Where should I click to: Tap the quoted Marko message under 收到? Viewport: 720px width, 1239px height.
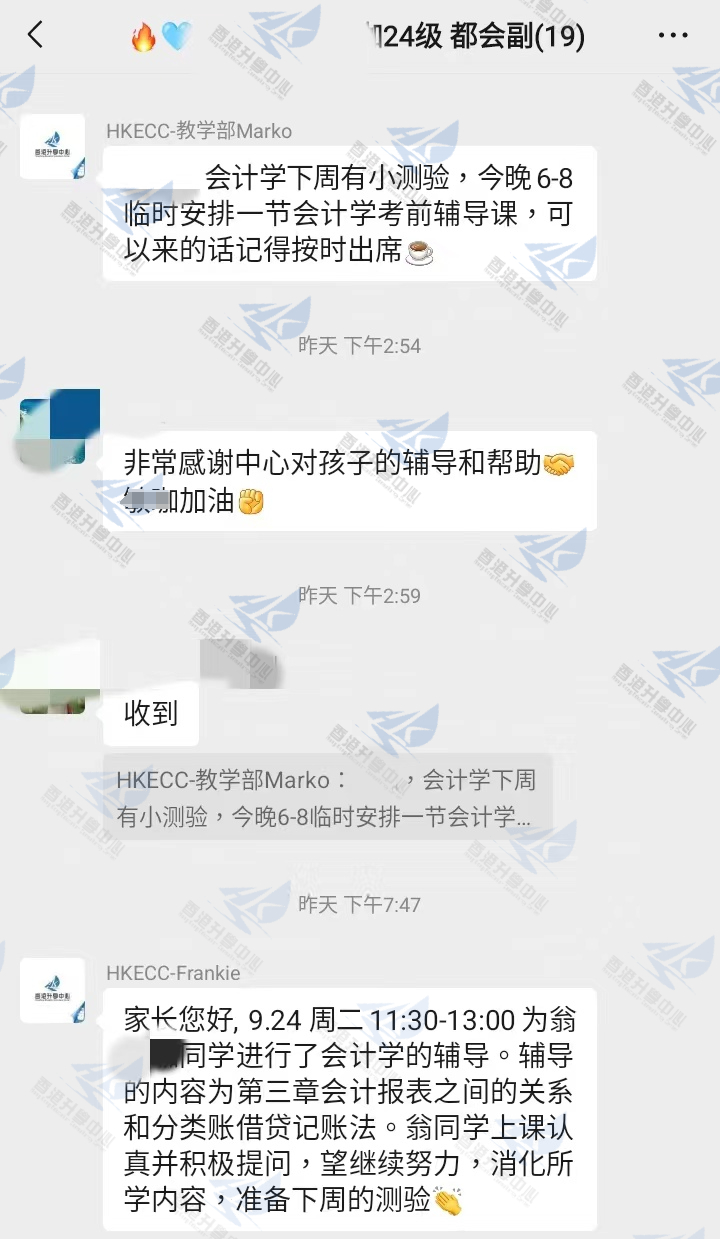pos(327,797)
